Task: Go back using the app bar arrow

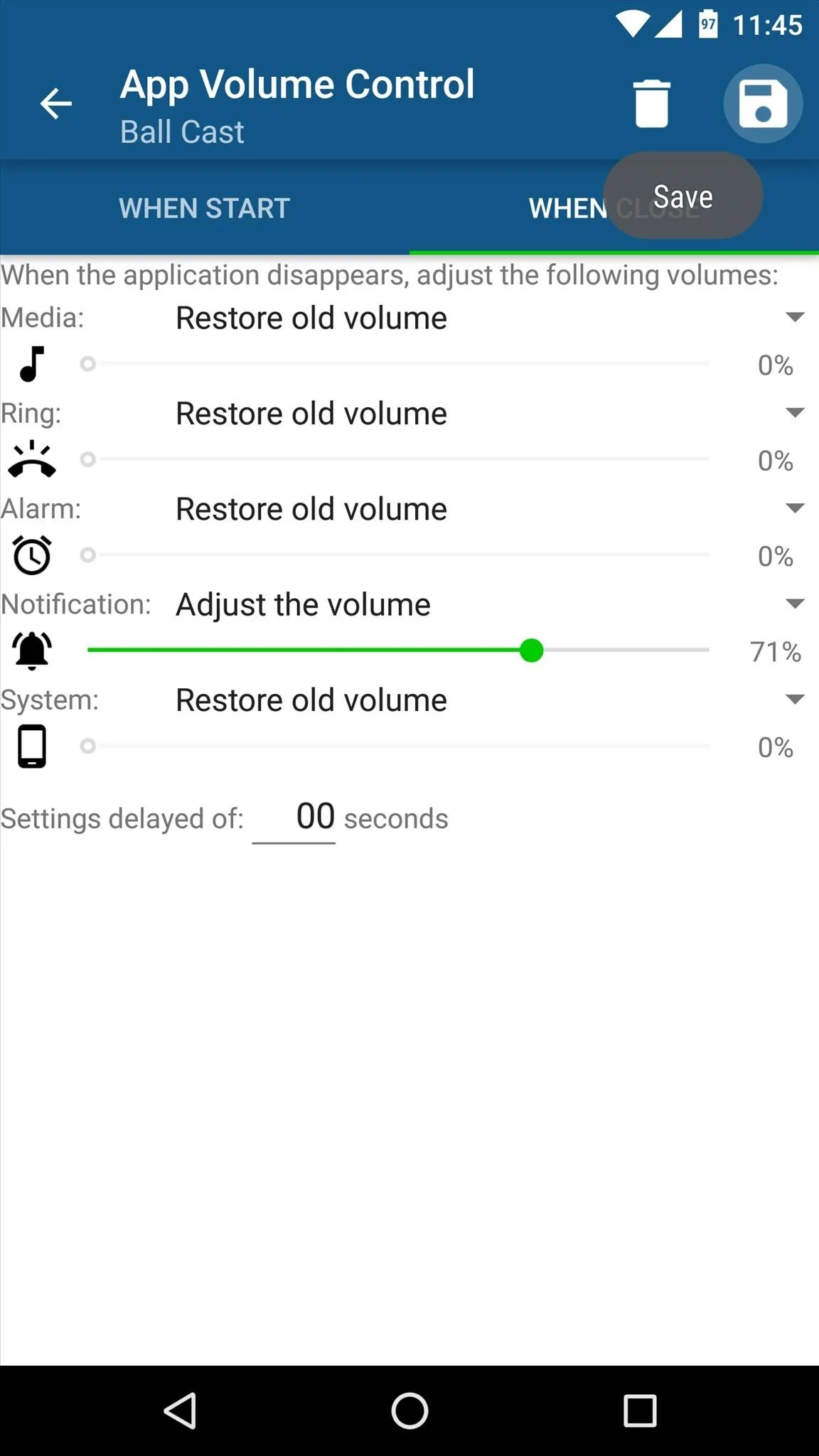Action: pos(55,104)
